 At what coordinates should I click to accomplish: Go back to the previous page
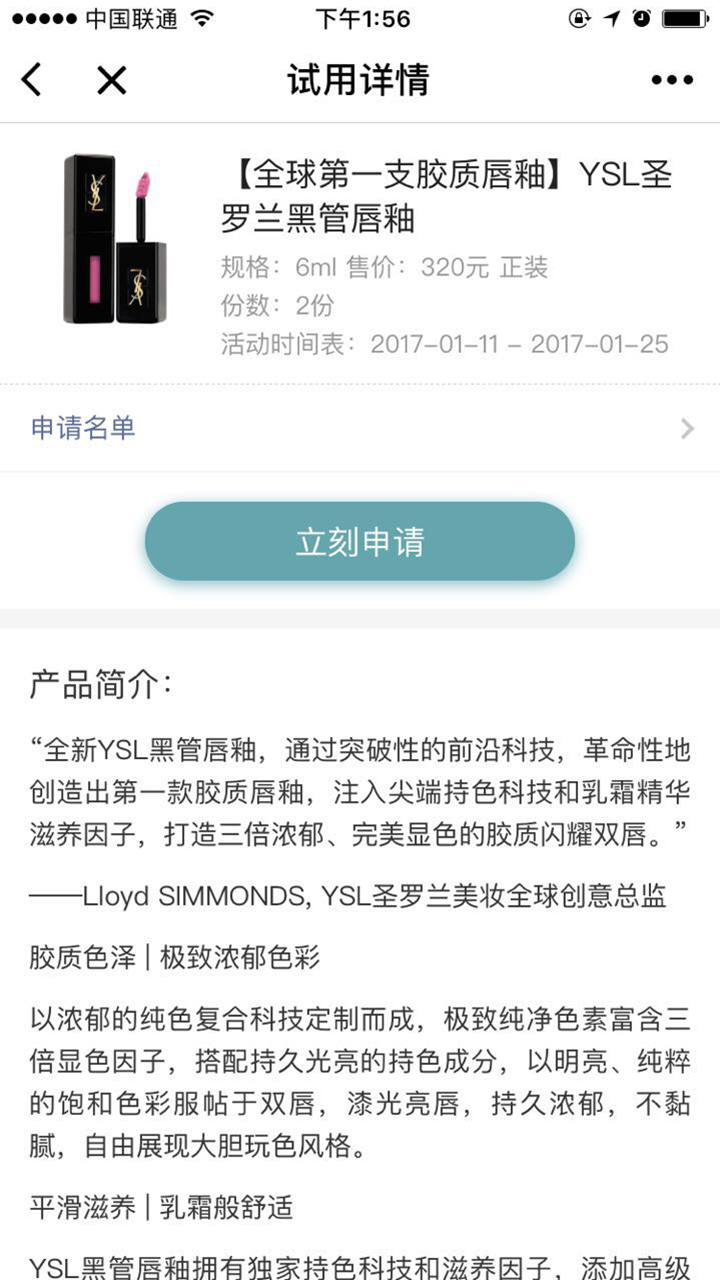[x=32, y=79]
